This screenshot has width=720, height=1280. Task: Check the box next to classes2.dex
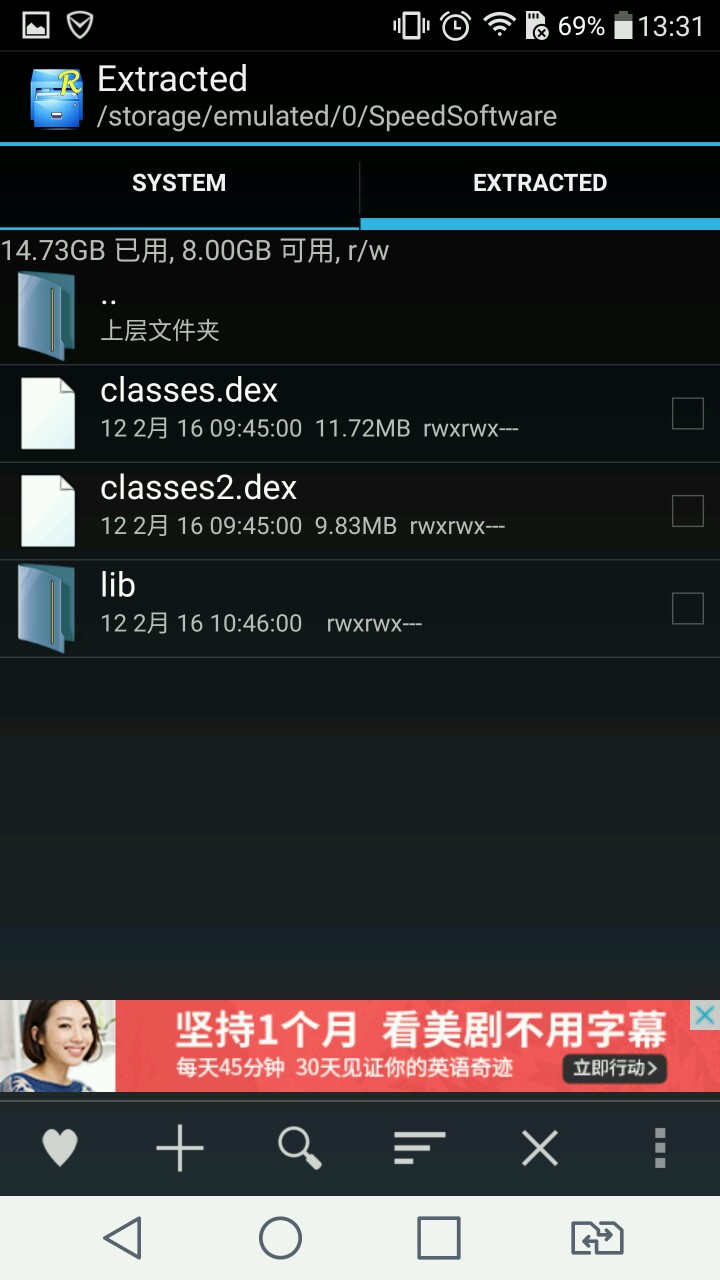(x=688, y=511)
